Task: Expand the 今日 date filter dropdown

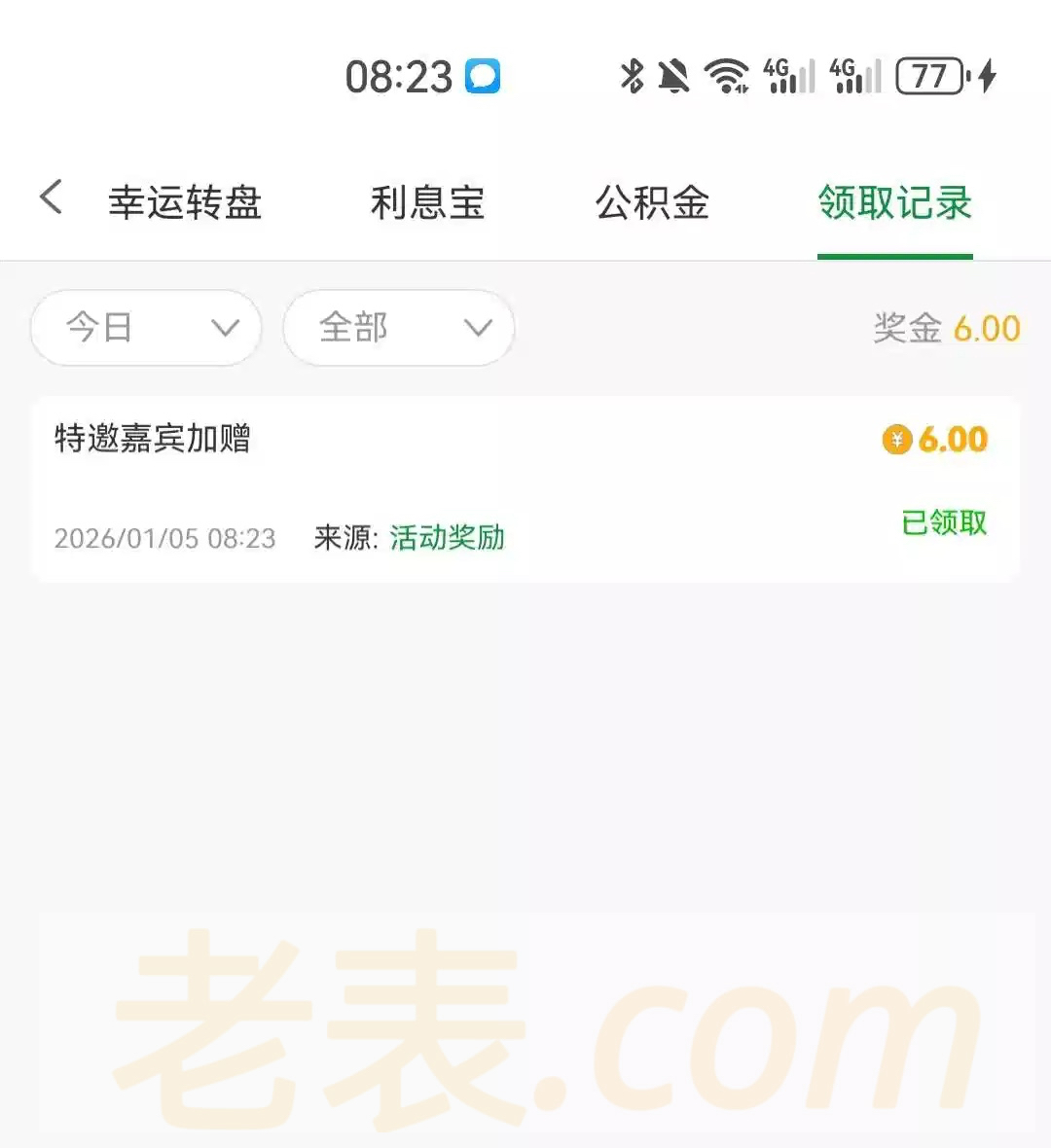Action: point(146,328)
